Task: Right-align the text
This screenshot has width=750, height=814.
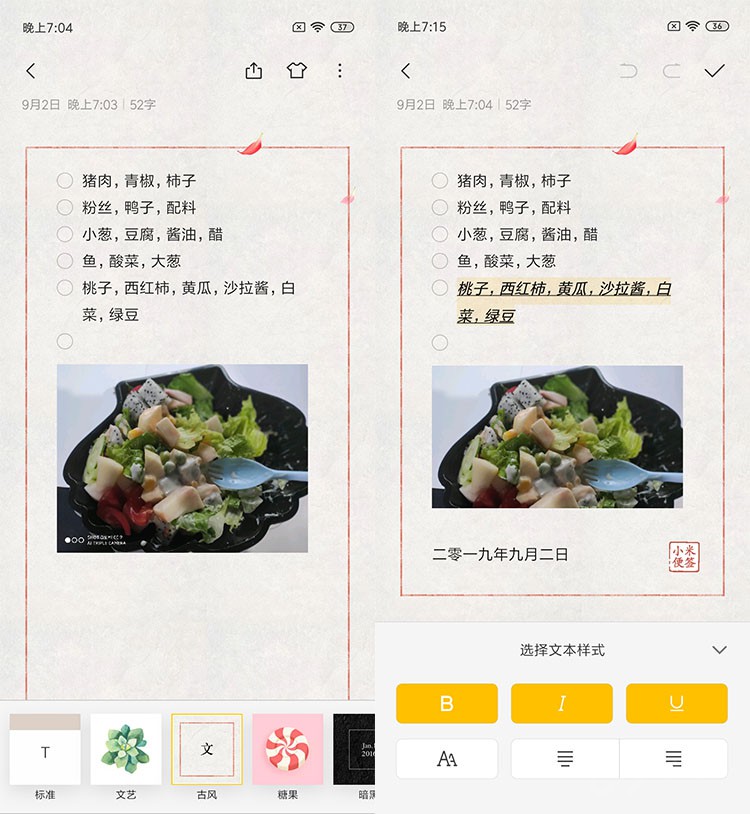Action: point(674,759)
